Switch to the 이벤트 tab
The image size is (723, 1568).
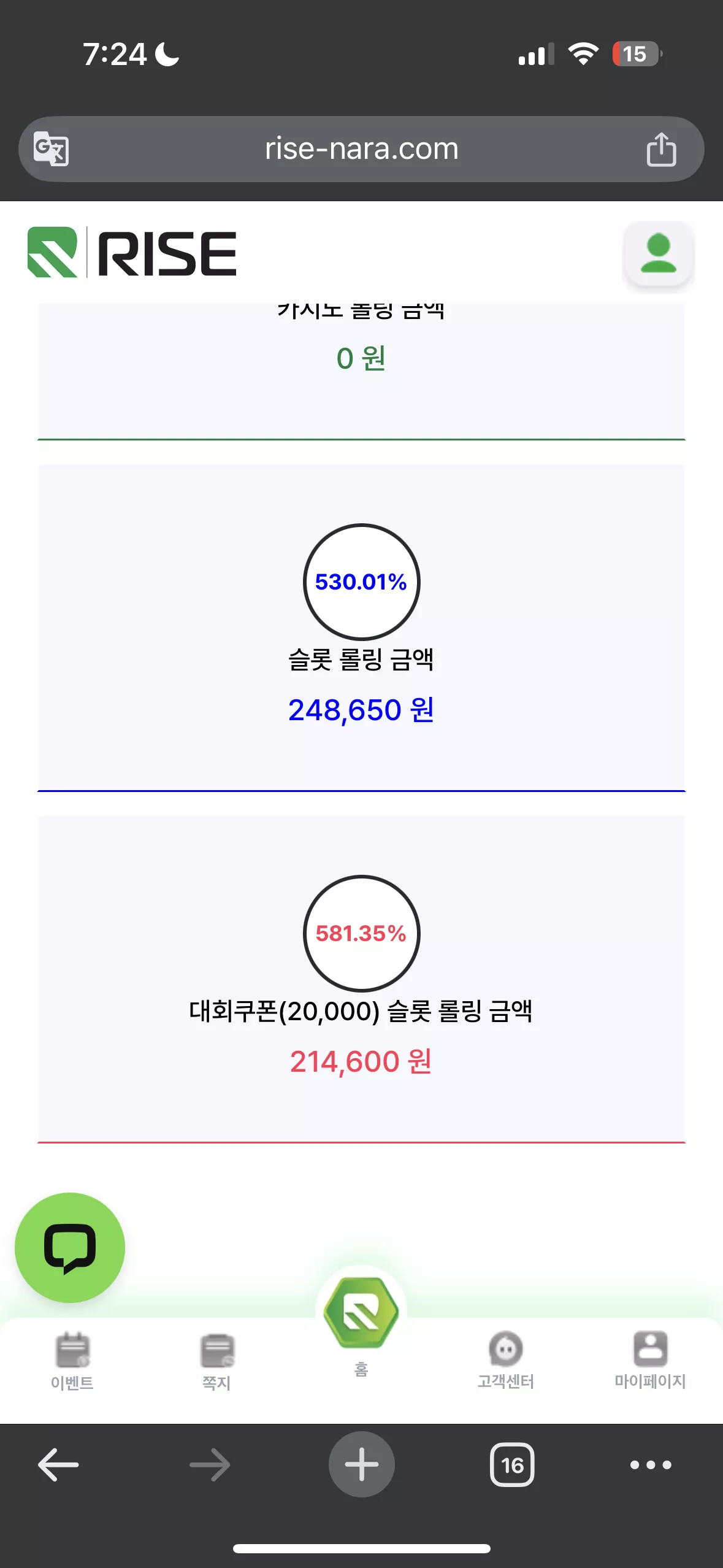(72, 1361)
